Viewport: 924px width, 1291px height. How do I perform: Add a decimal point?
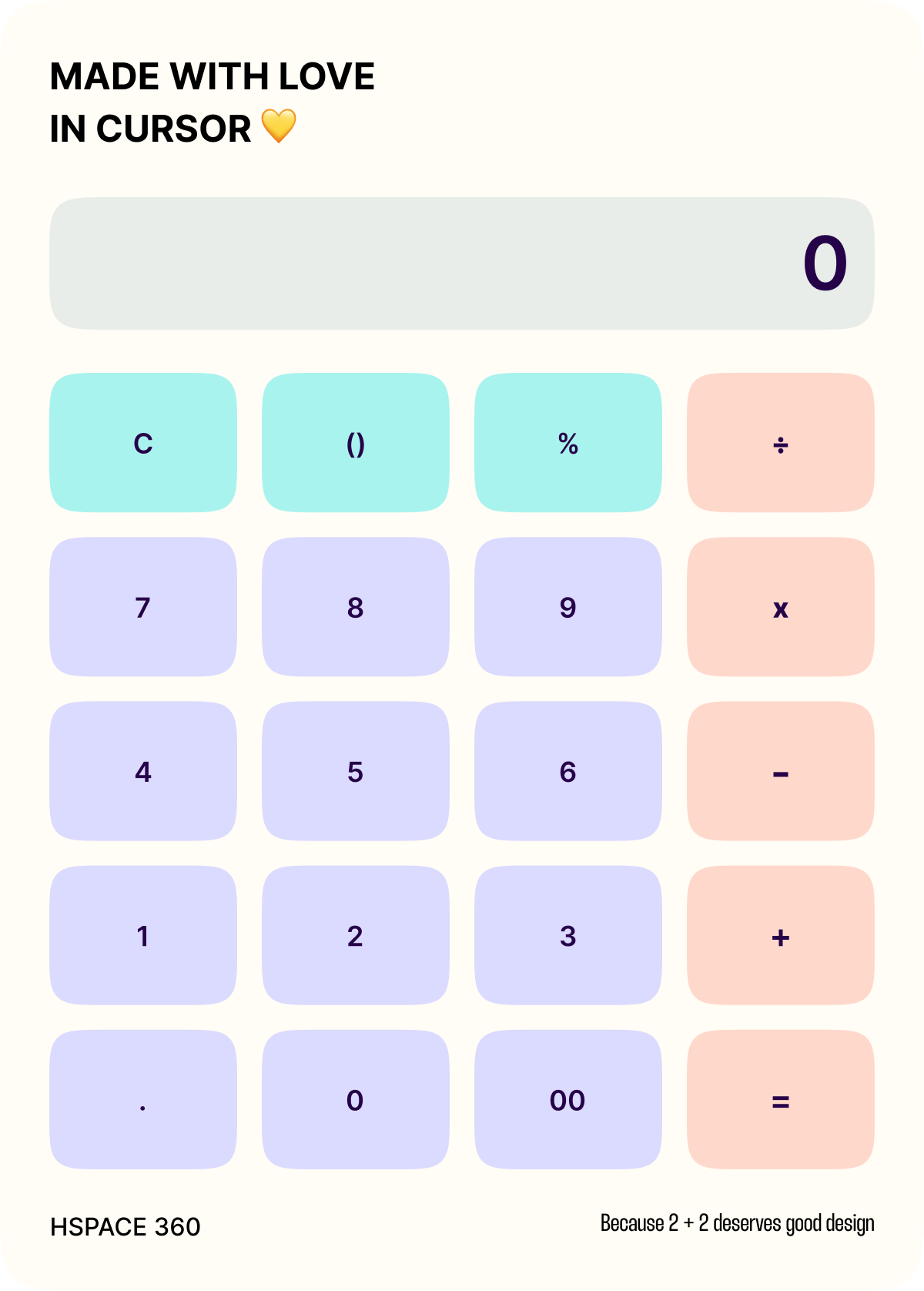click(143, 1100)
